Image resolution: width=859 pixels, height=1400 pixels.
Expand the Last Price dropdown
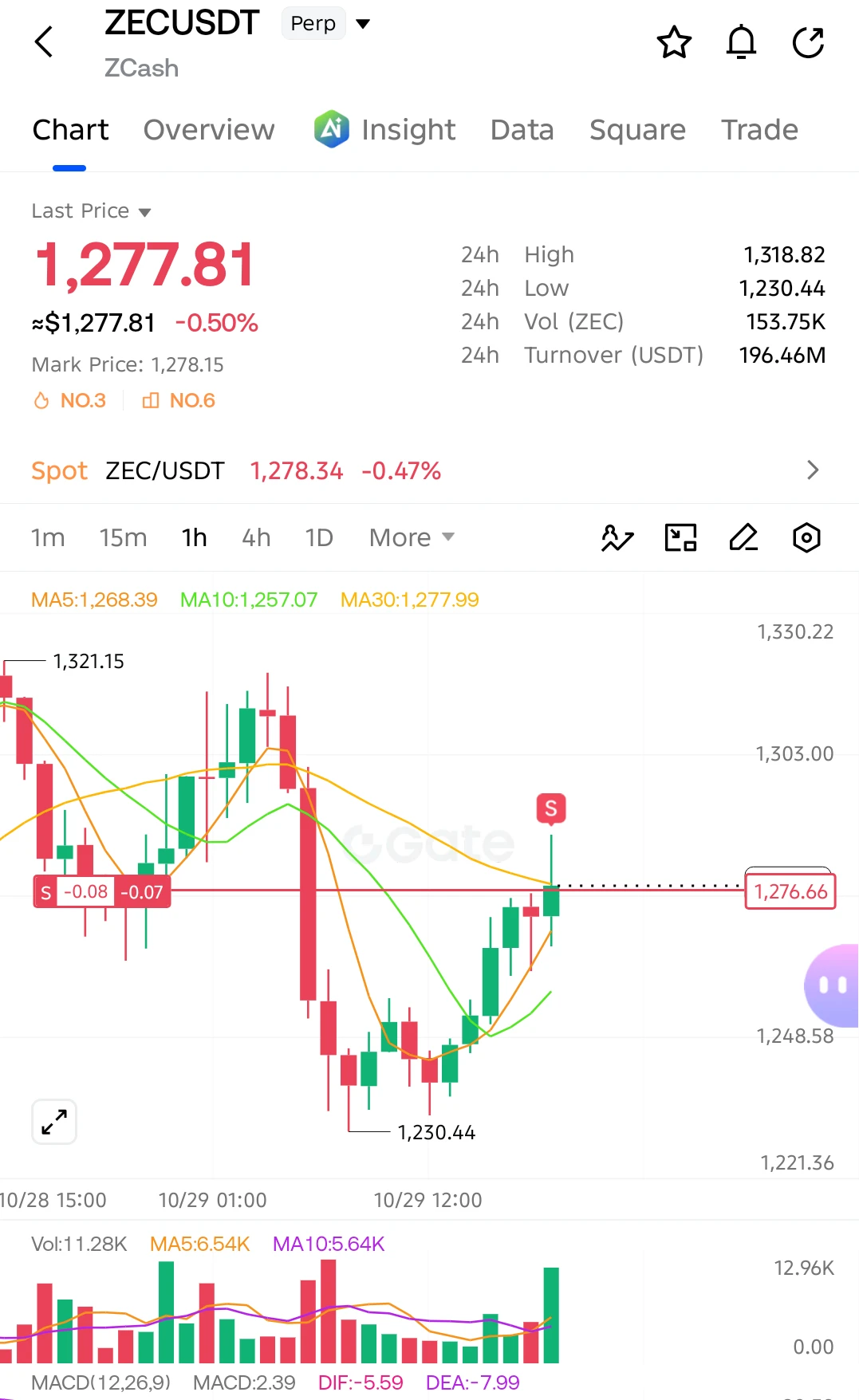pos(91,211)
